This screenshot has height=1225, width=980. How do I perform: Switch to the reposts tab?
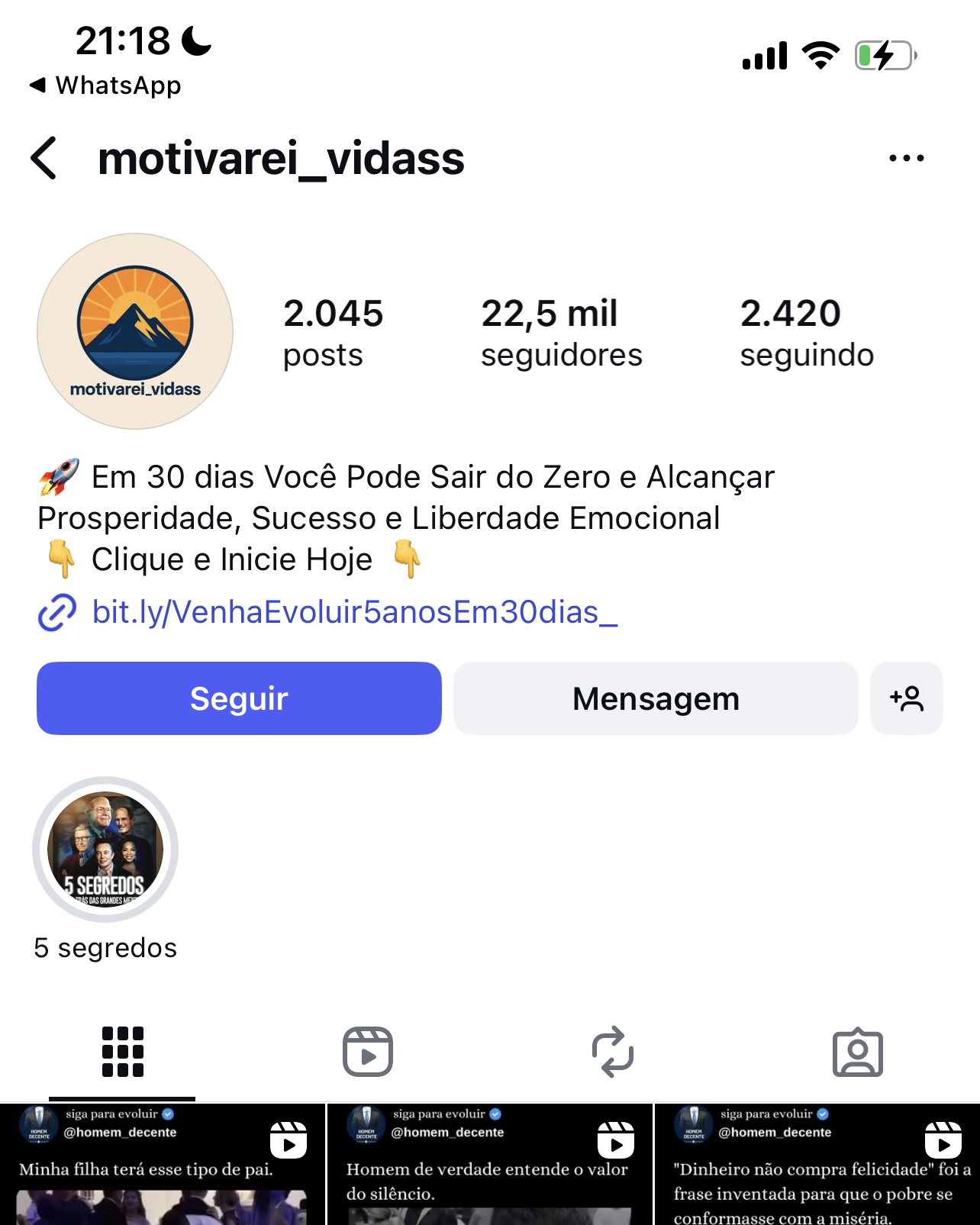pyautogui.click(x=613, y=1052)
